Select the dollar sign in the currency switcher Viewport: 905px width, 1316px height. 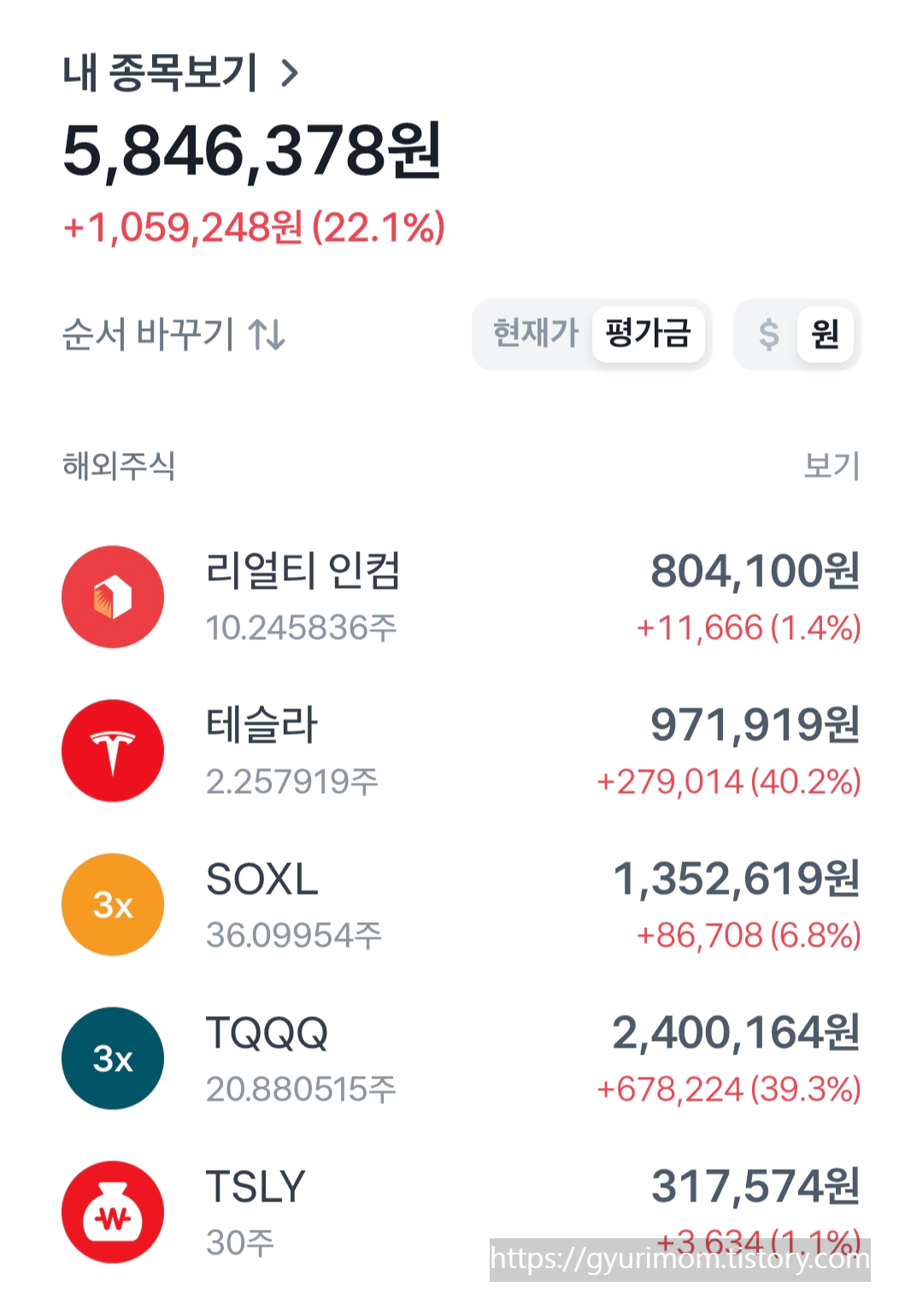pos(767,335)
